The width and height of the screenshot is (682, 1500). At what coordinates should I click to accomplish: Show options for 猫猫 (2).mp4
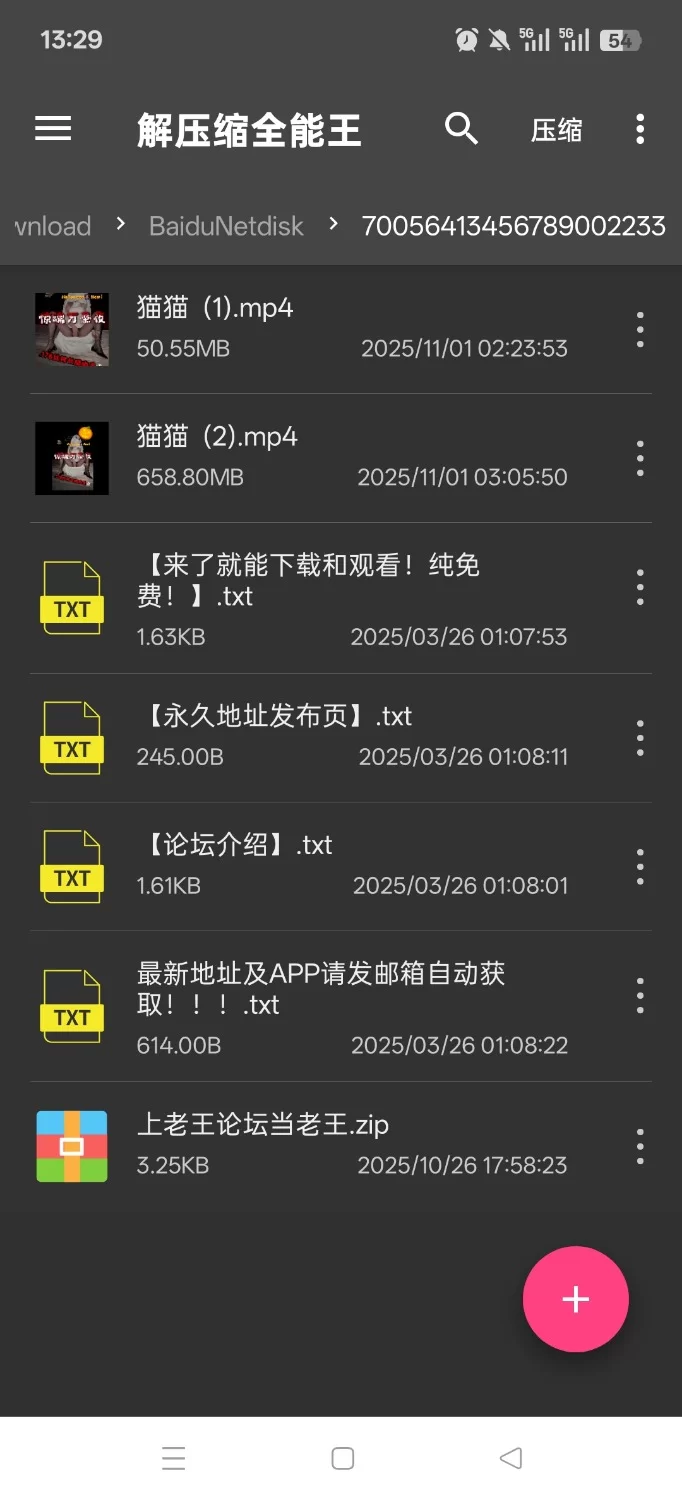[640, 458]
